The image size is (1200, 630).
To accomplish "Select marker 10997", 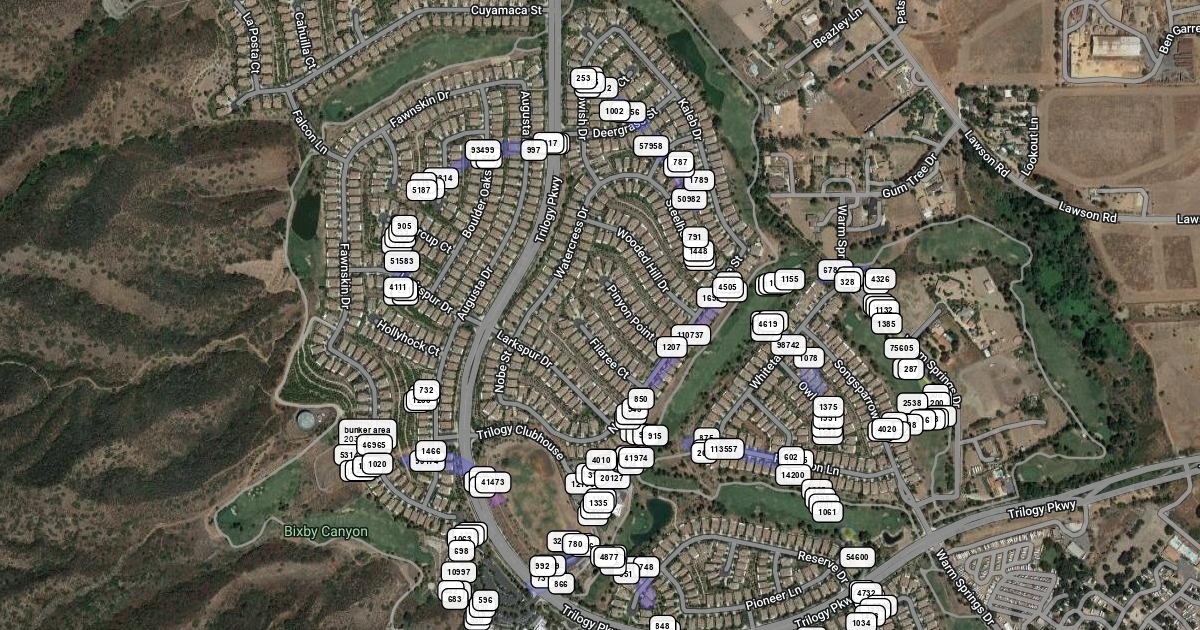I will point(459,571).
